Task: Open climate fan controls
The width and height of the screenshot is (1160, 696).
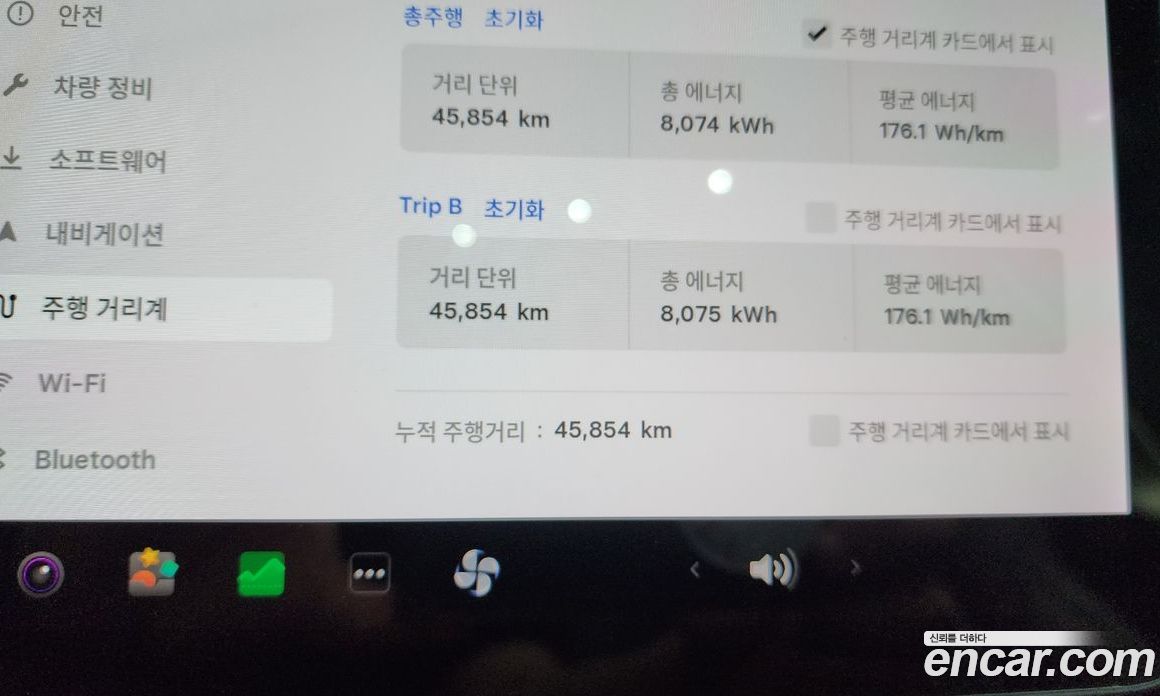Action: pos(476,574)
